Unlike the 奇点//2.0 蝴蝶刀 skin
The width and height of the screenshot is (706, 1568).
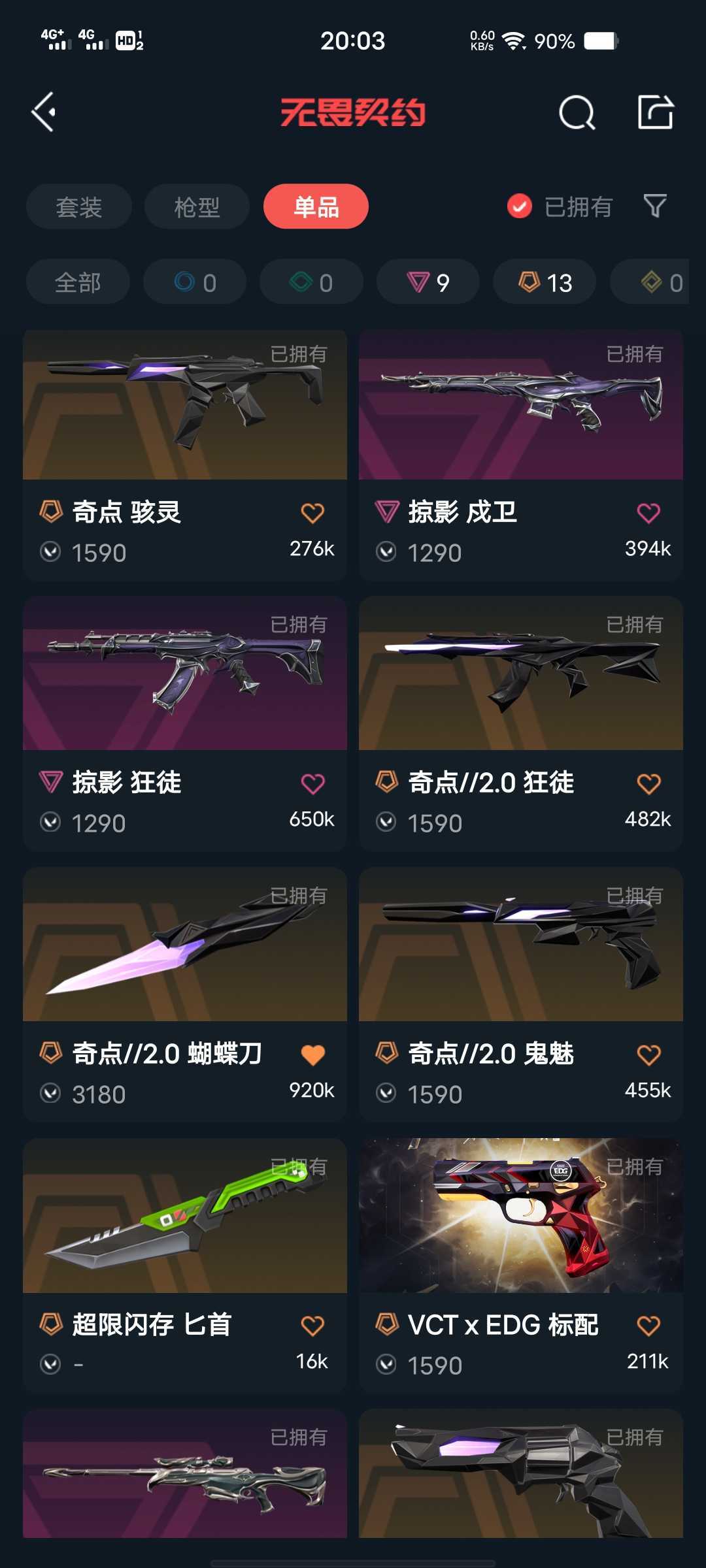click(x=312, y=1054)
